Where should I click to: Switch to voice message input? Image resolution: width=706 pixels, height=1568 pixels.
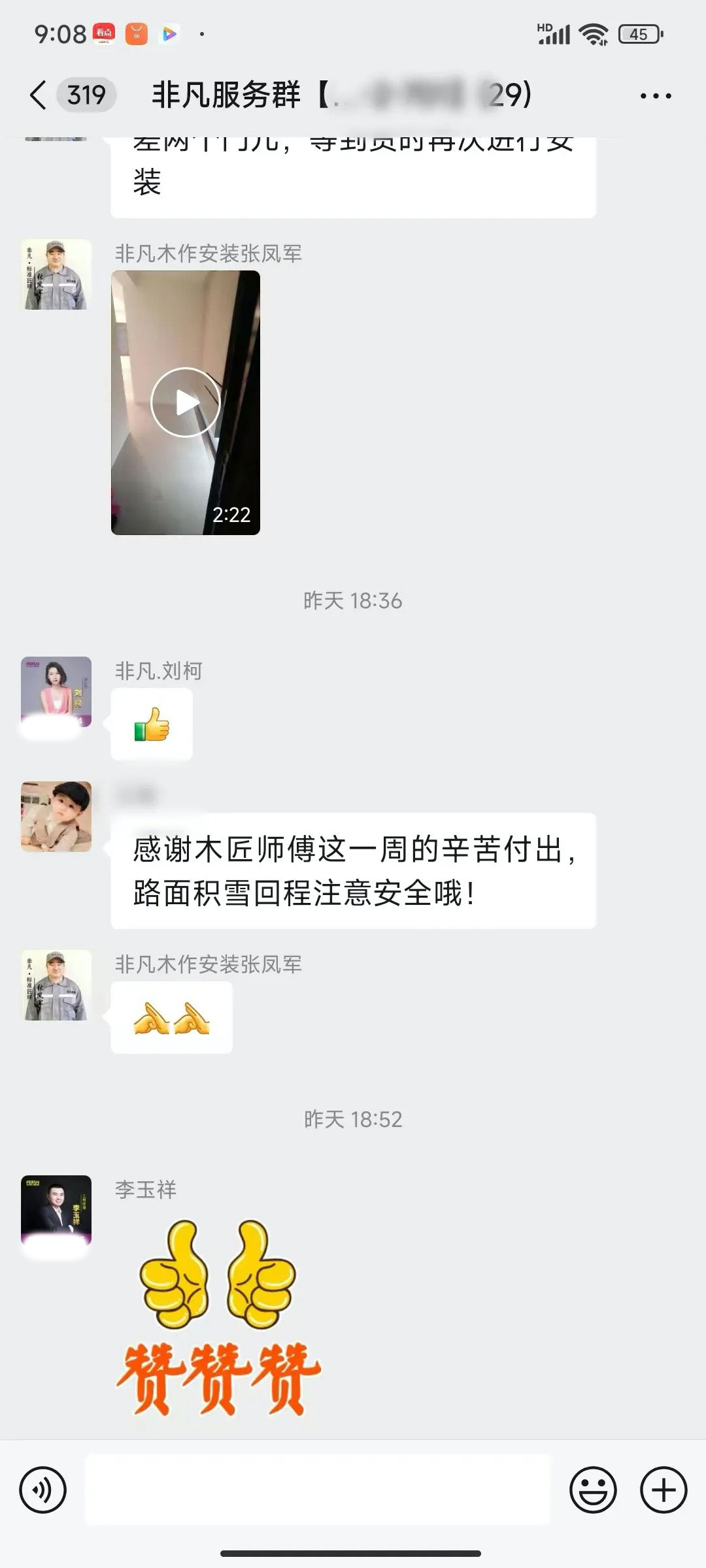[43, 1490]
